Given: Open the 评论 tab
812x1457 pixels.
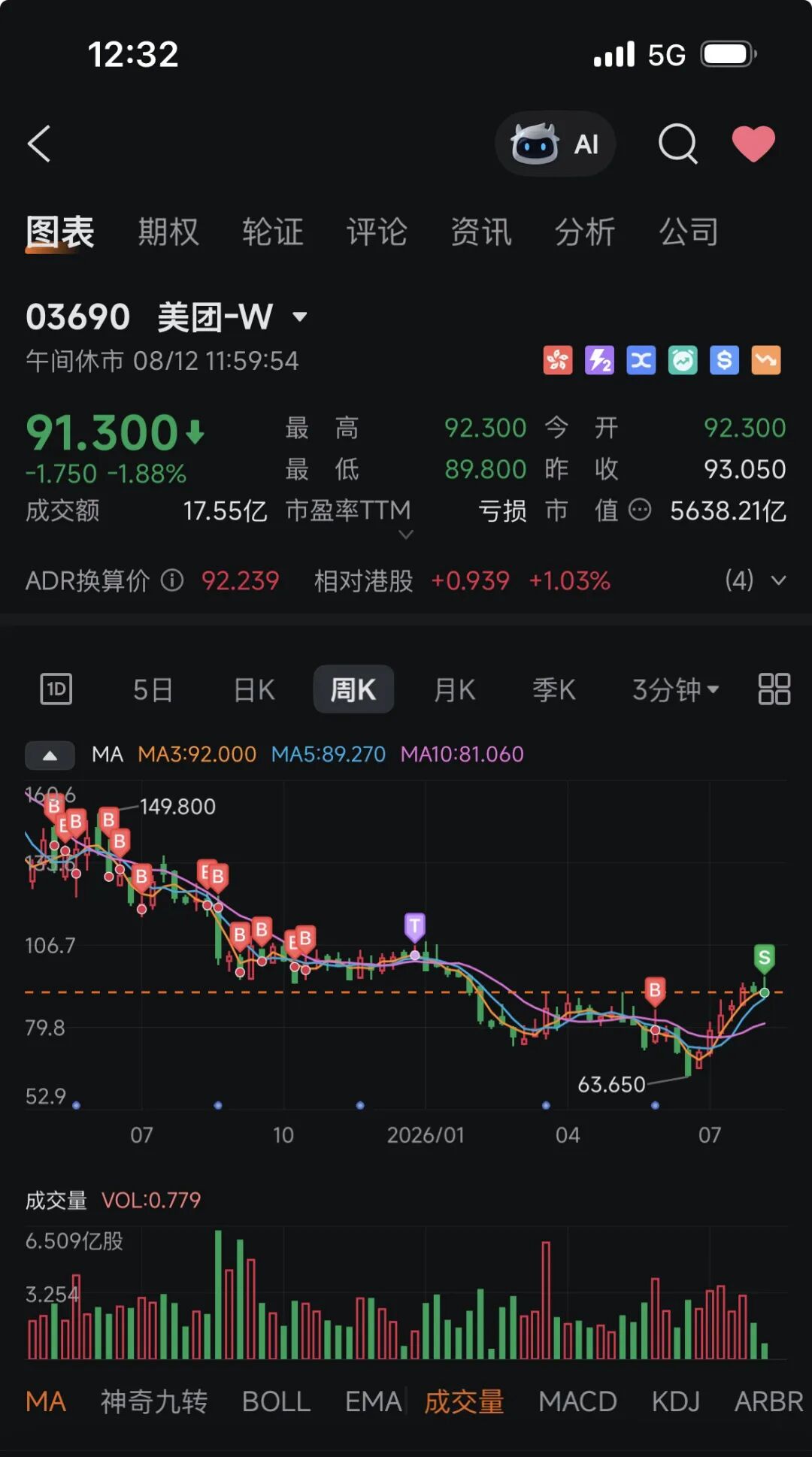Looking at the screenshot, I should coord(377,232).
